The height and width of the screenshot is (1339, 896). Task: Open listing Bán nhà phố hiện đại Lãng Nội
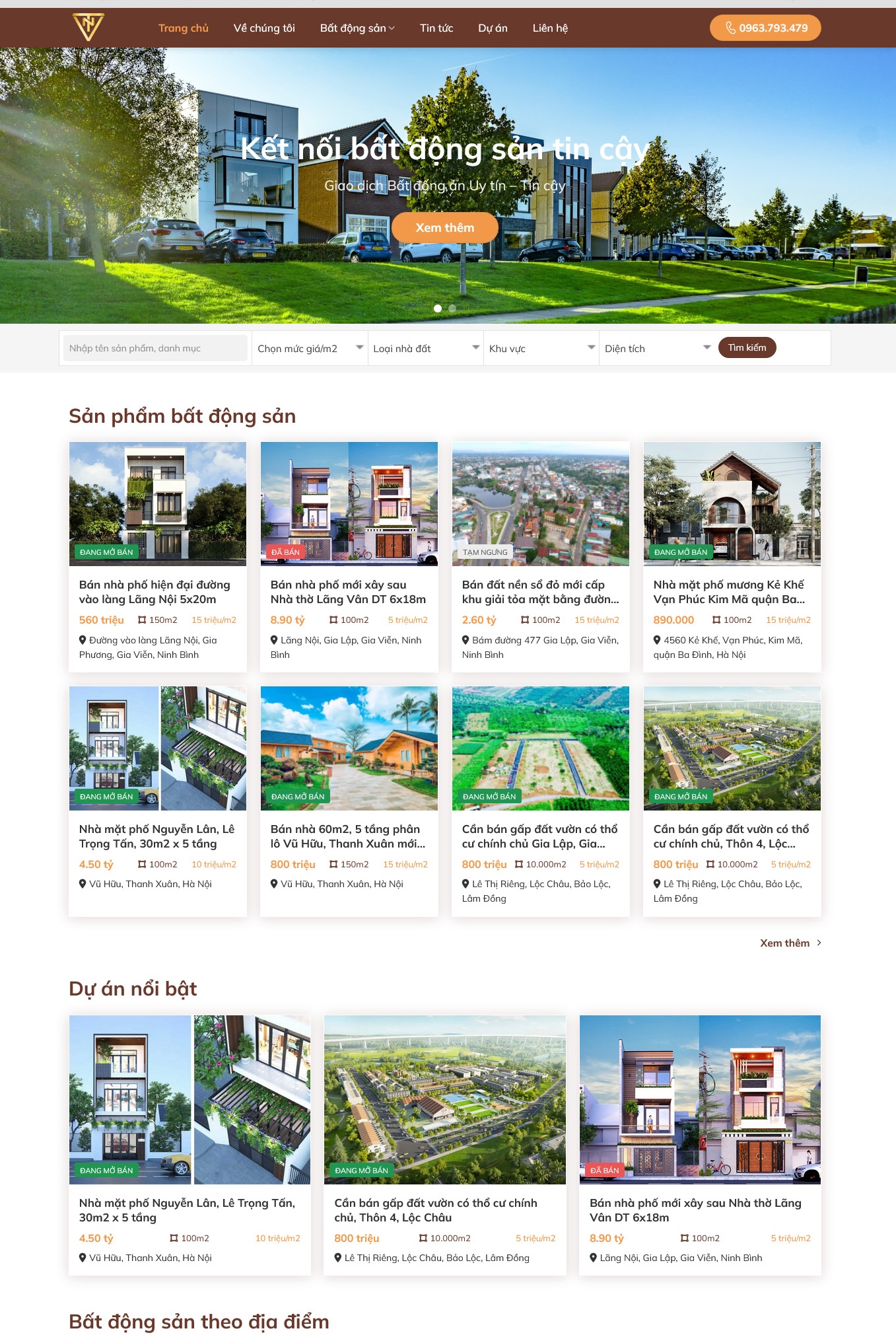(x=155, y=592)
